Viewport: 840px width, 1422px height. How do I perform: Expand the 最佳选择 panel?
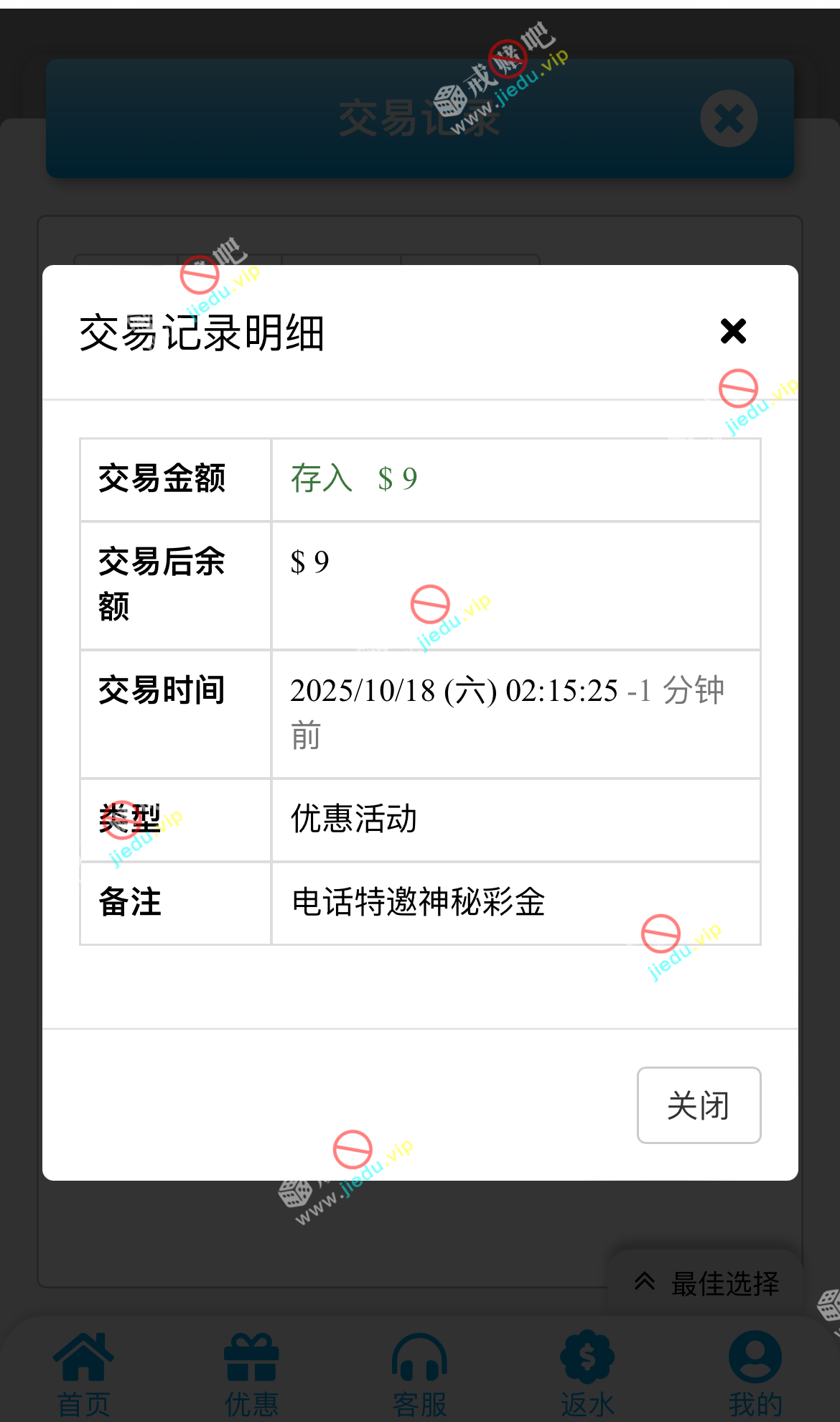707,1283
